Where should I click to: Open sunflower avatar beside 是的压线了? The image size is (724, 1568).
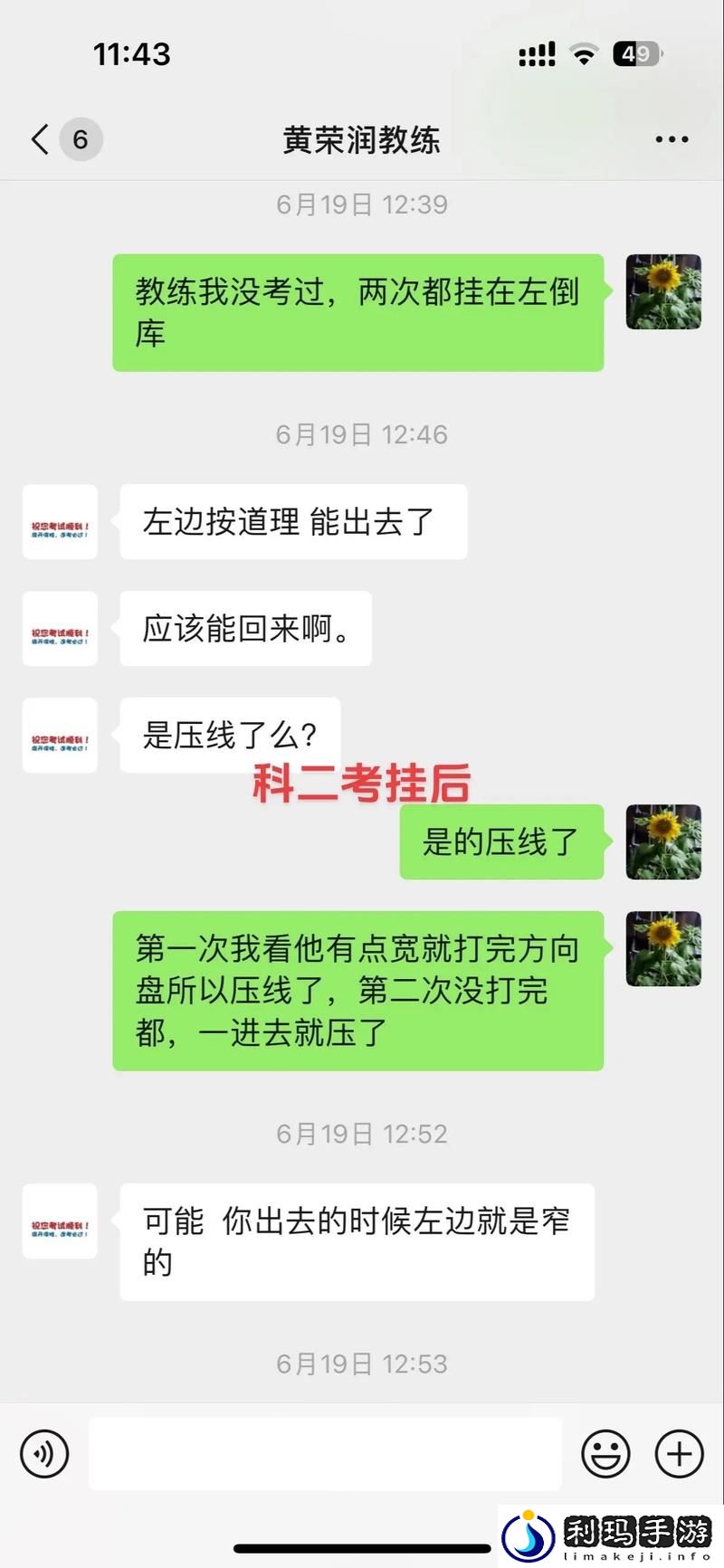click(663, 841)
